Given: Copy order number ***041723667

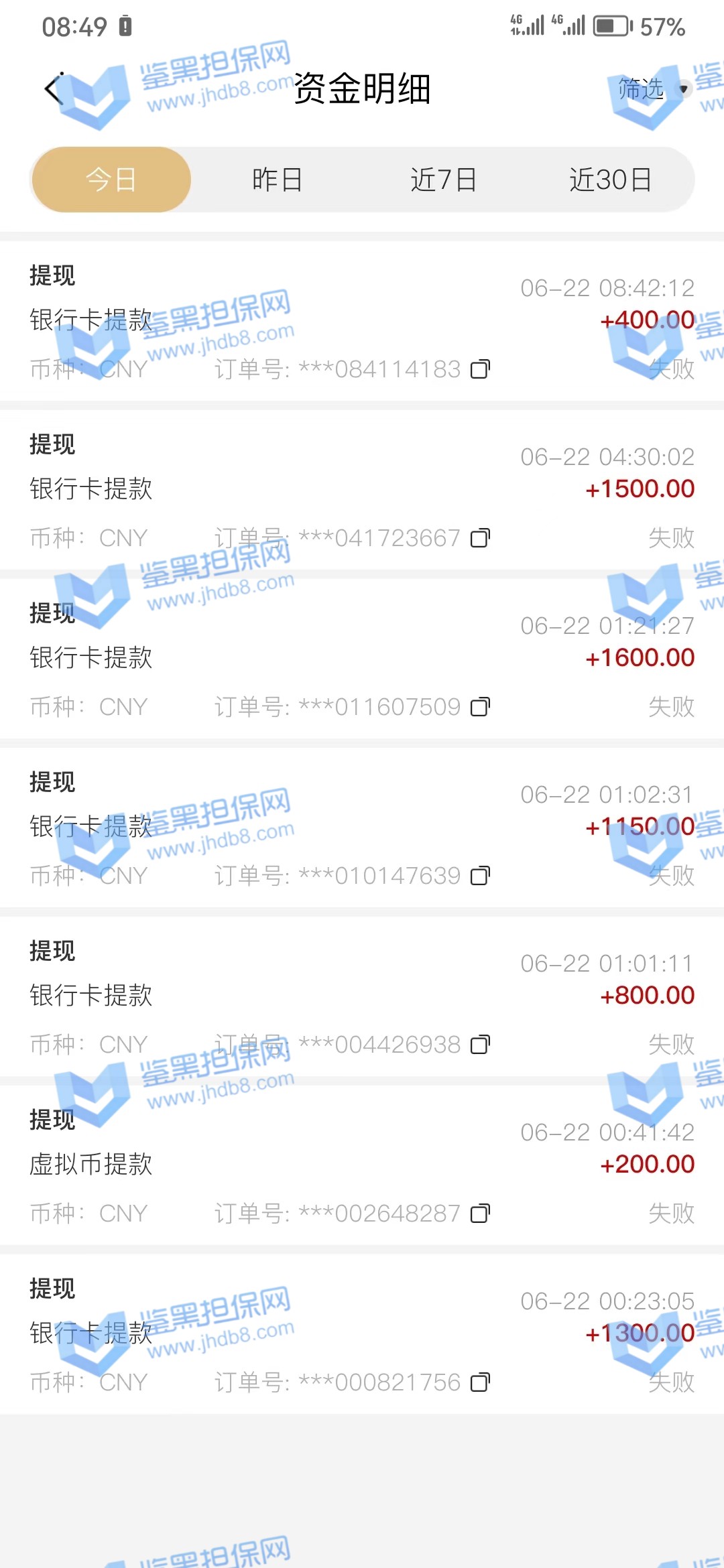Looking at the screenshot, I should click(480, 538).
